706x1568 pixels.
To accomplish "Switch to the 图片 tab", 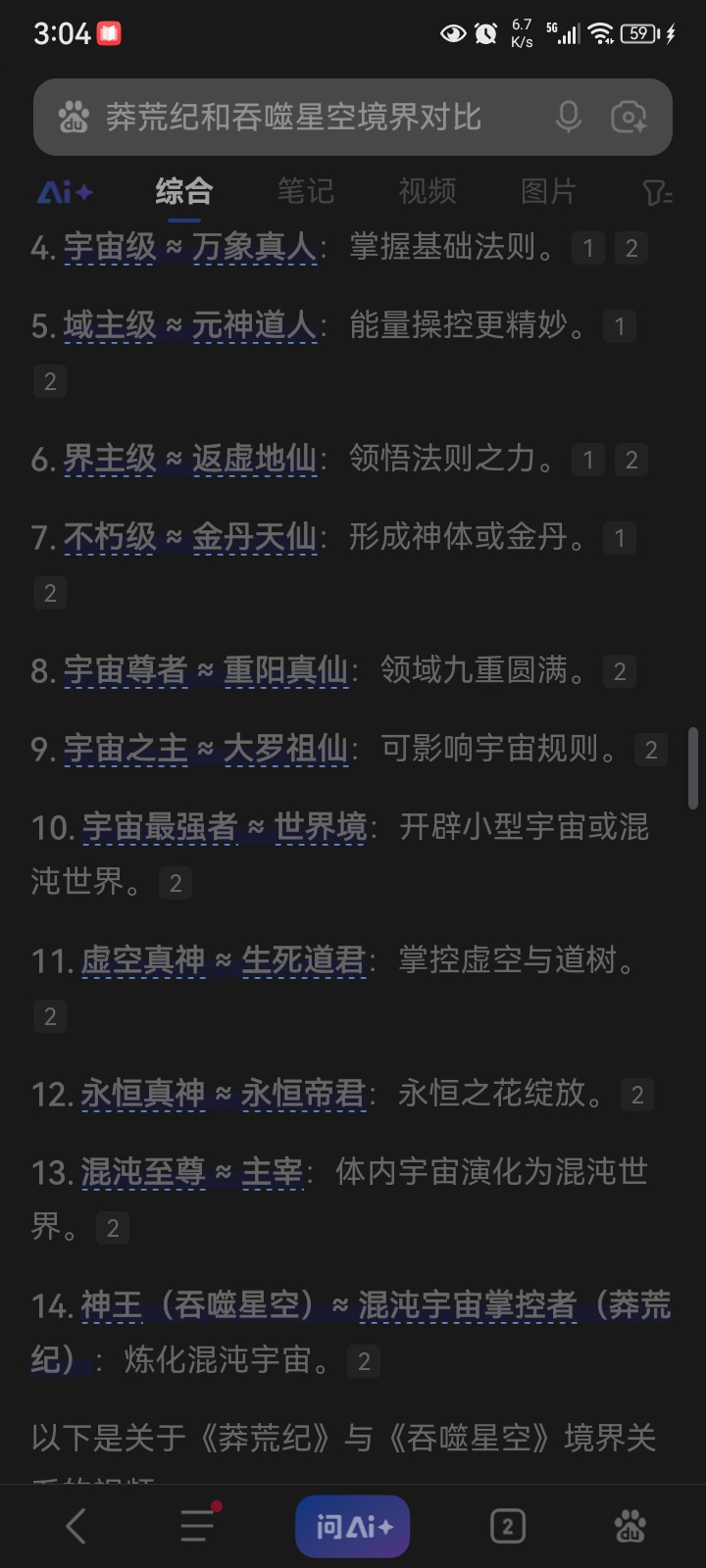I will pos(548,191).
